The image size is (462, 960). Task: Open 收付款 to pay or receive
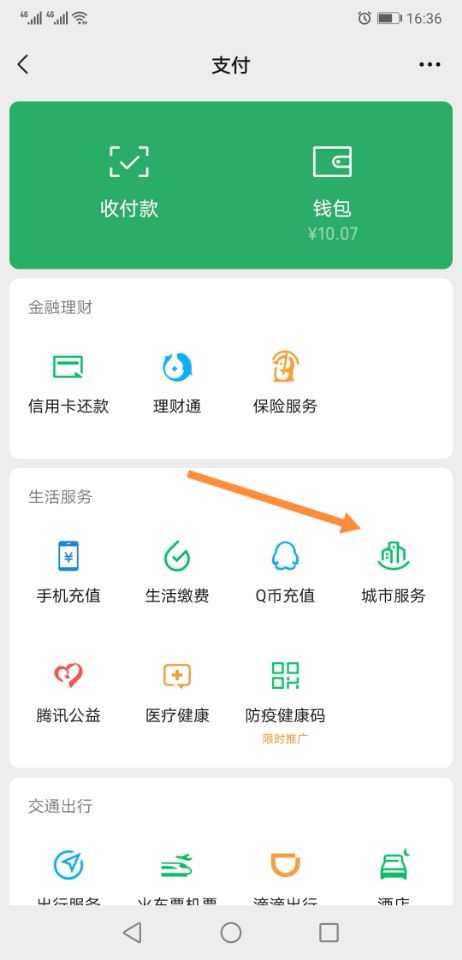click(129, 182)
